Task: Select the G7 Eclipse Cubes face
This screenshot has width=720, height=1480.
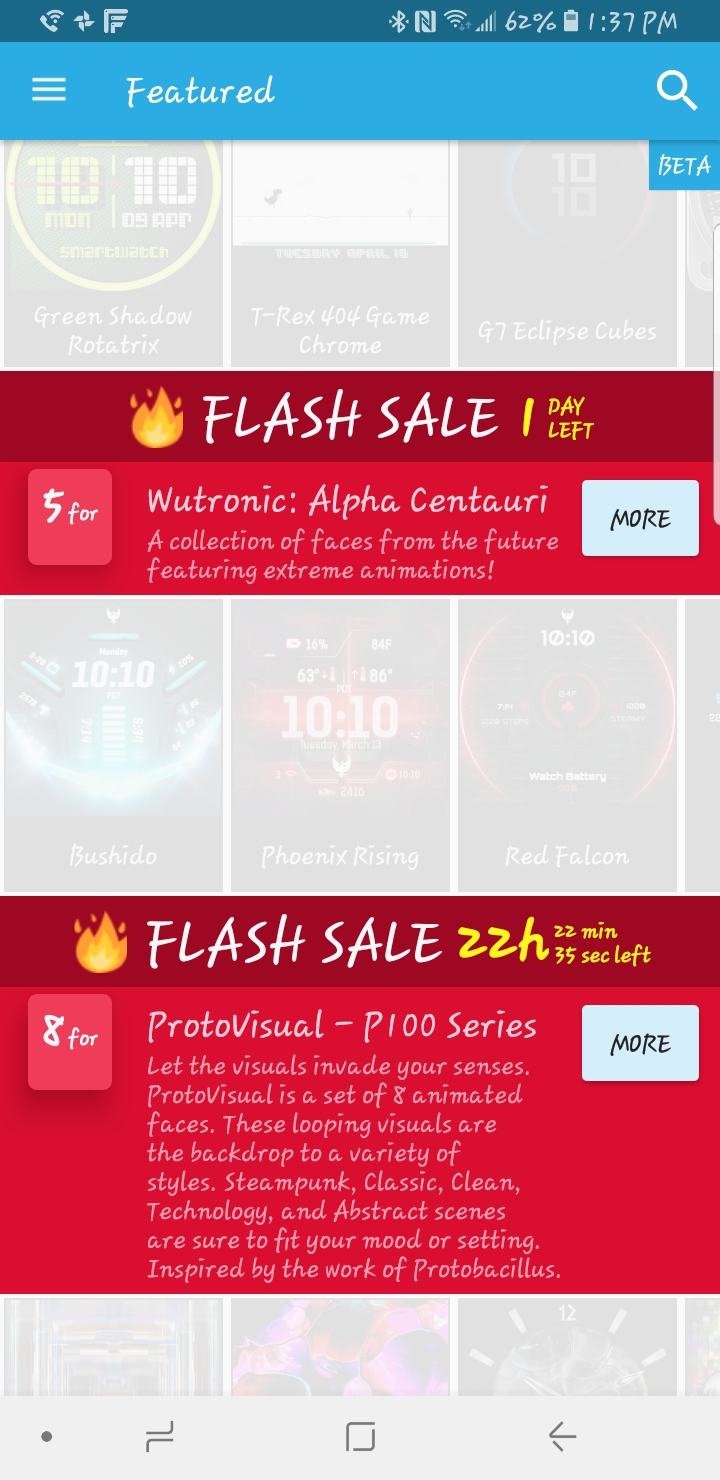Action: (x=567, y=254)
